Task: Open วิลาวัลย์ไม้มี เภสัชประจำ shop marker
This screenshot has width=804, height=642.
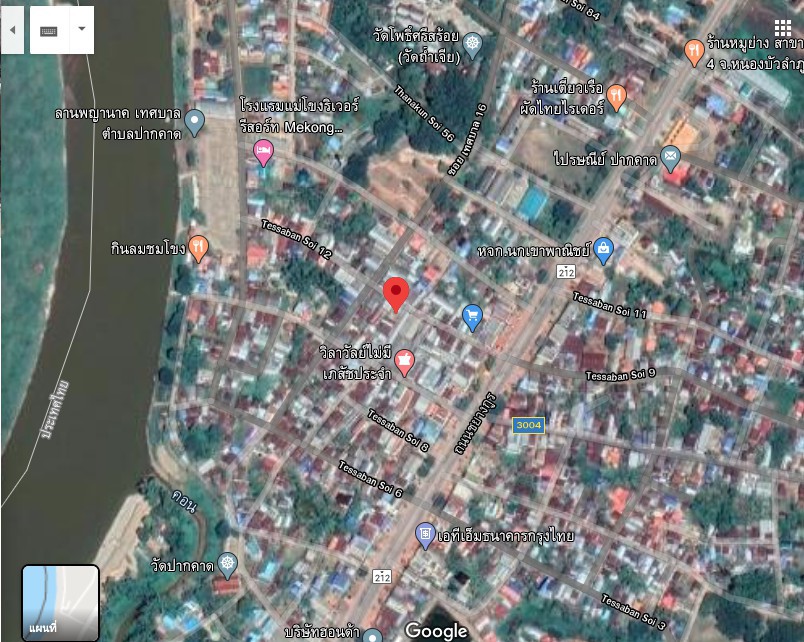Action: pos(405,360)
